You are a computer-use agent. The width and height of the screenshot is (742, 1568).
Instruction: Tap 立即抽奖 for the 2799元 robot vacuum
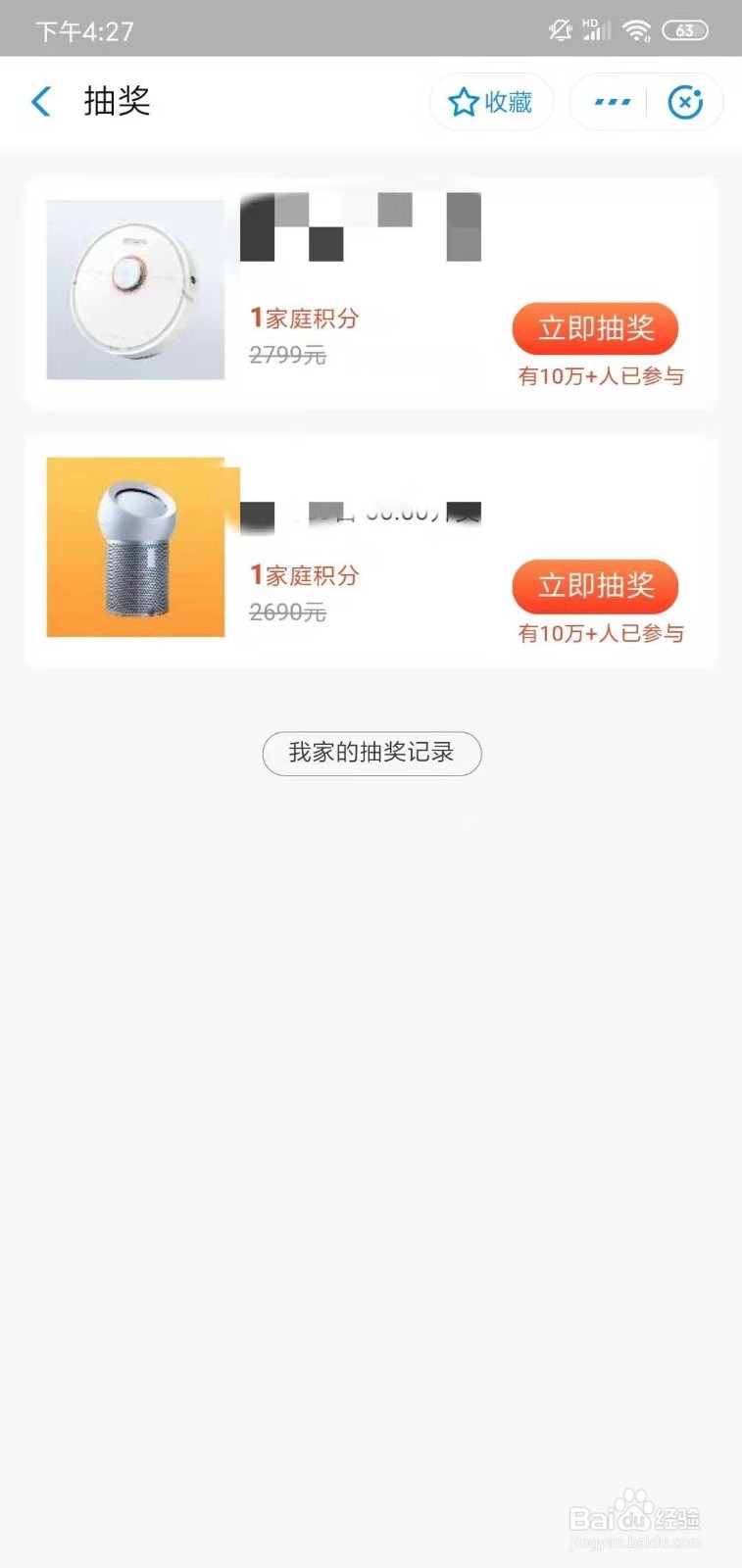[x=595, y=328]
